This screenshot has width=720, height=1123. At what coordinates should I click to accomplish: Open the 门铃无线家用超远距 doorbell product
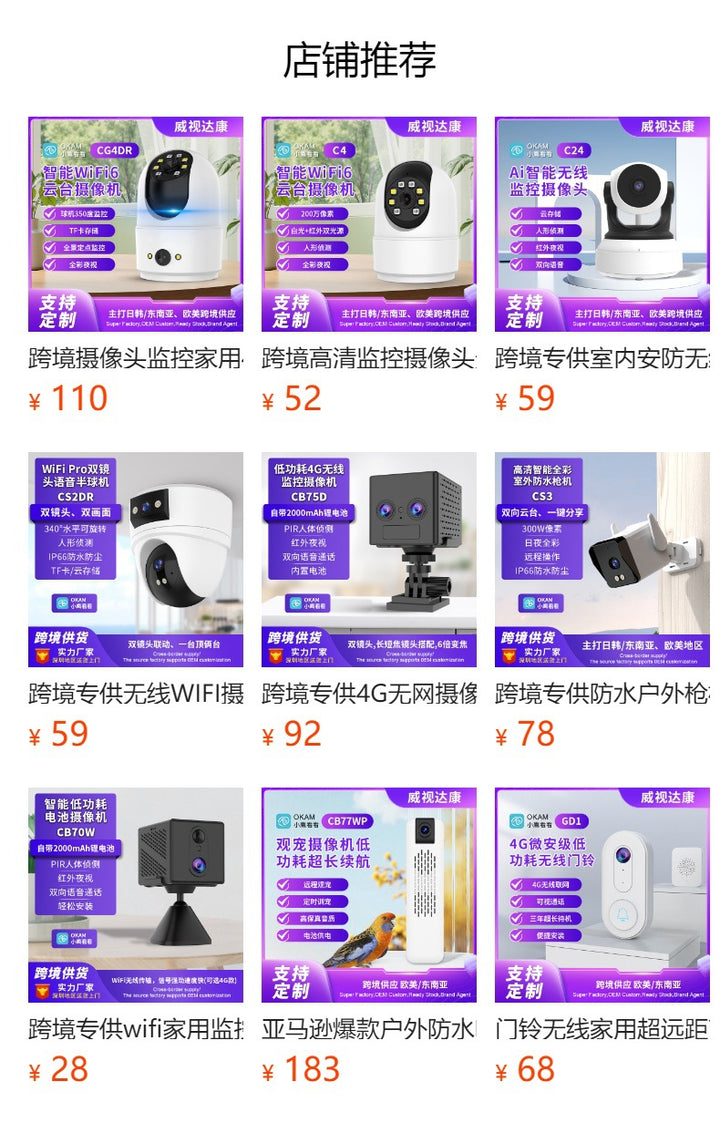point(602,895)
